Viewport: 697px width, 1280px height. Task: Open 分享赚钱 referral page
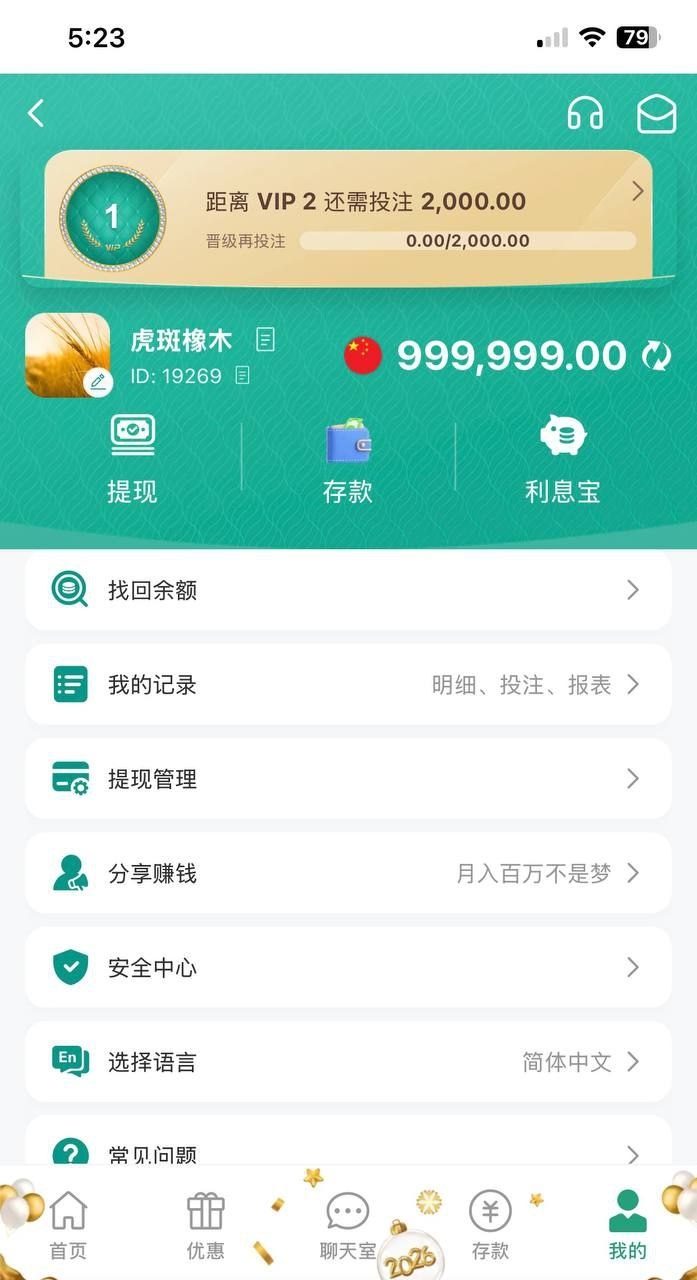[348, 873]
